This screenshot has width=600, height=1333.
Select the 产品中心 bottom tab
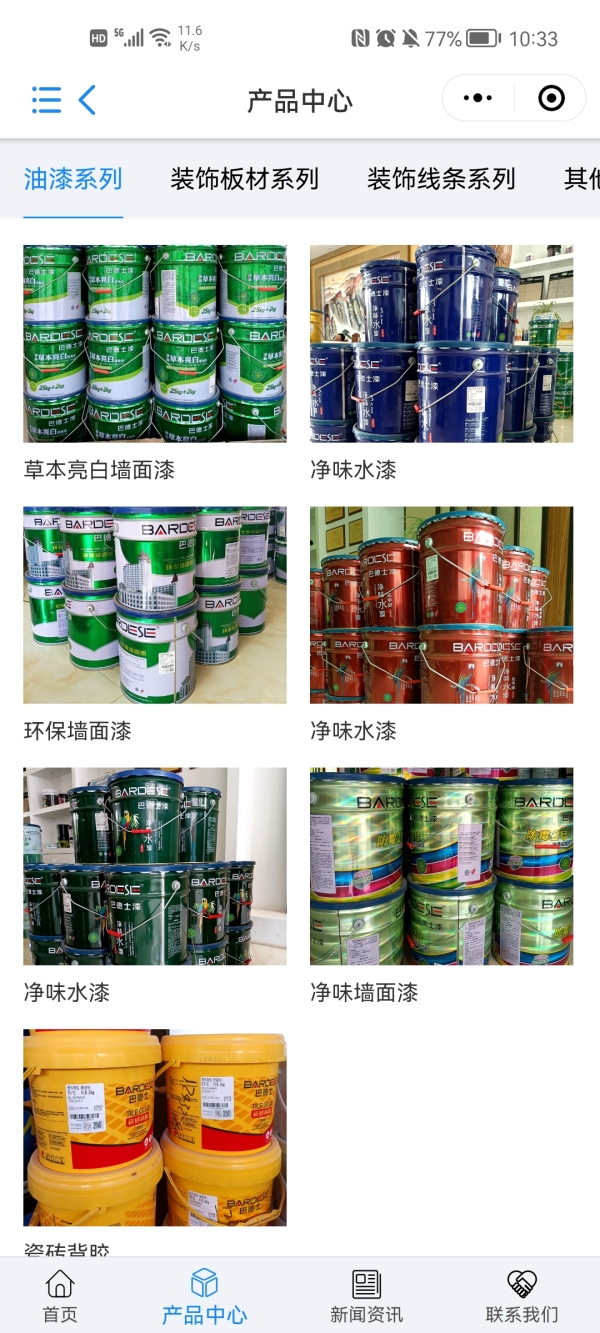pos(204,1296)
